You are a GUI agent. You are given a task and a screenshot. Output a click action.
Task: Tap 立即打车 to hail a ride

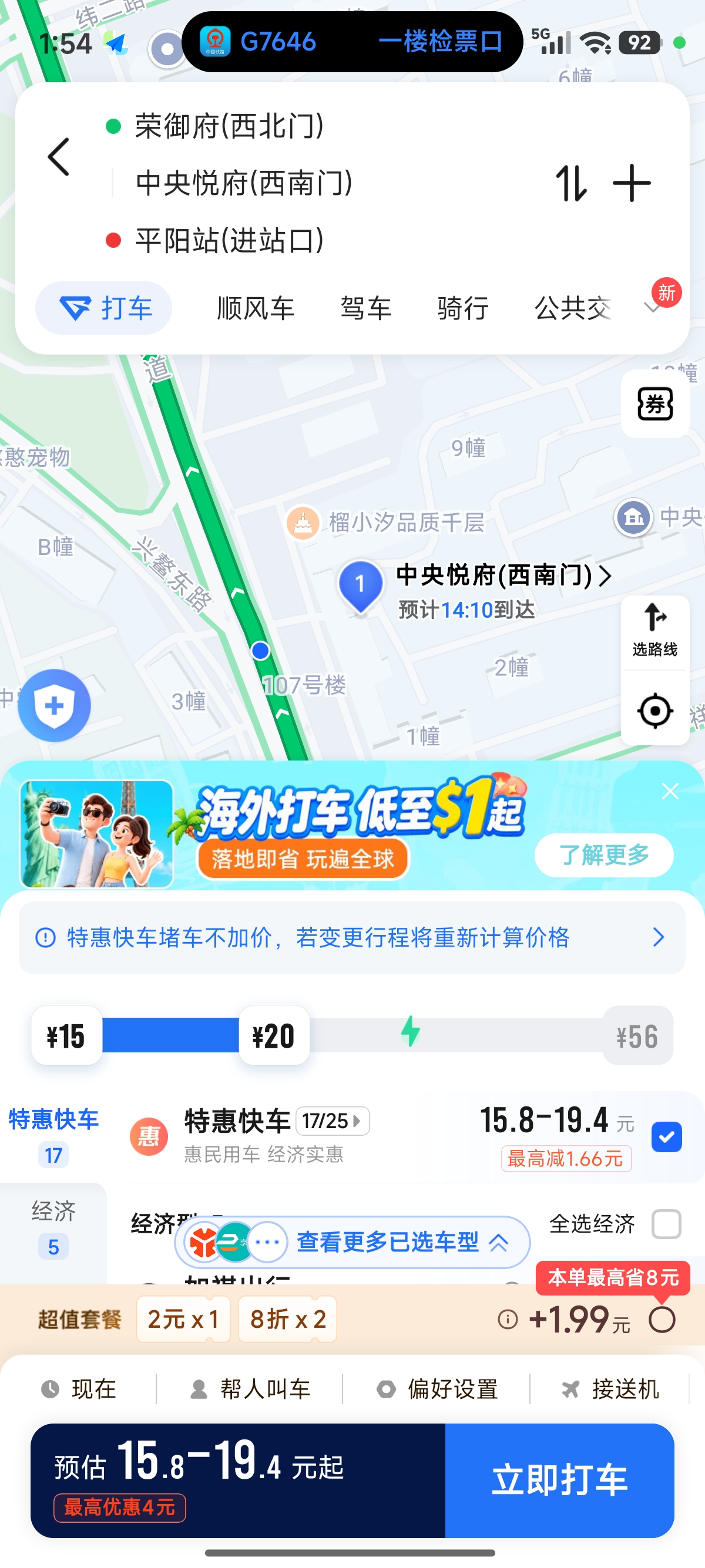pyautogui.click(x=559, y=1480)
